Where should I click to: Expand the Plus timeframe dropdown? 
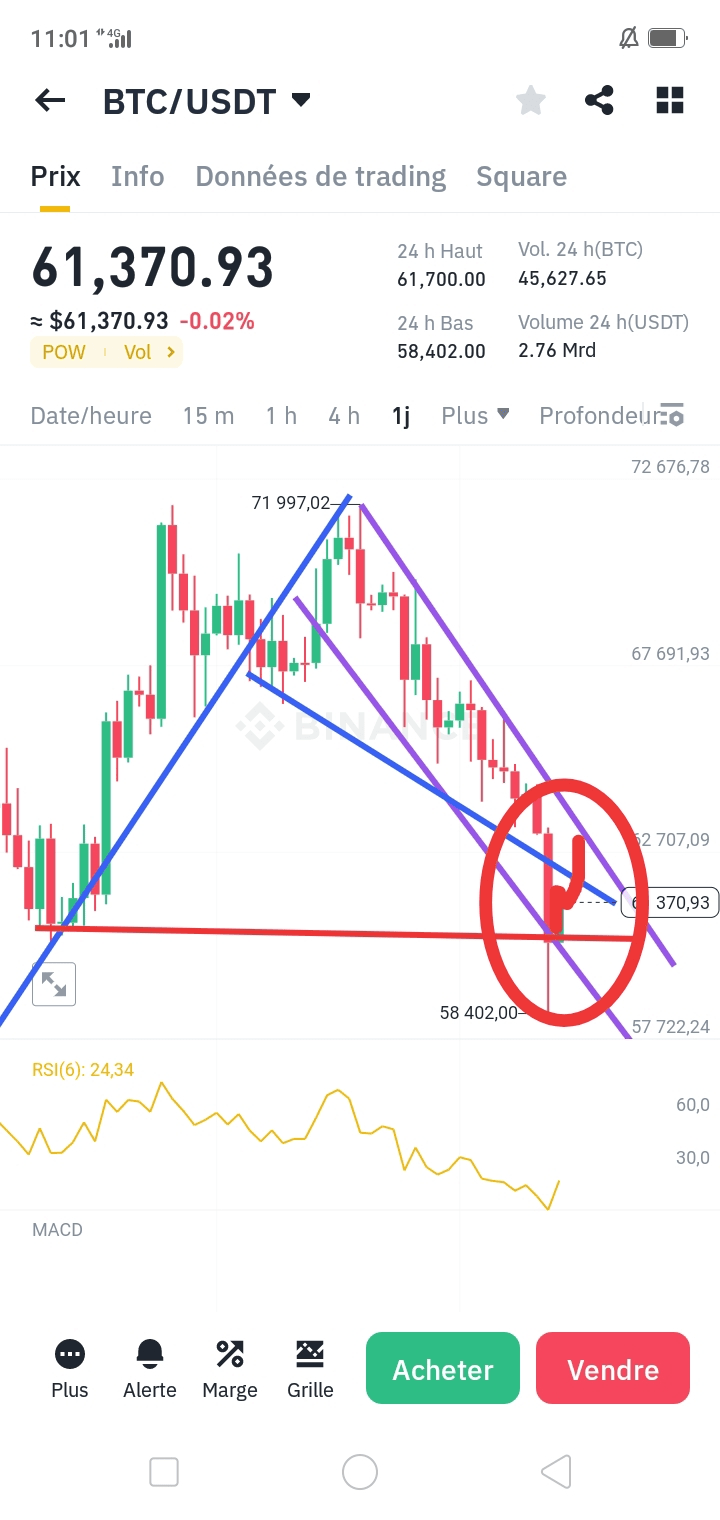pos(475,416)
